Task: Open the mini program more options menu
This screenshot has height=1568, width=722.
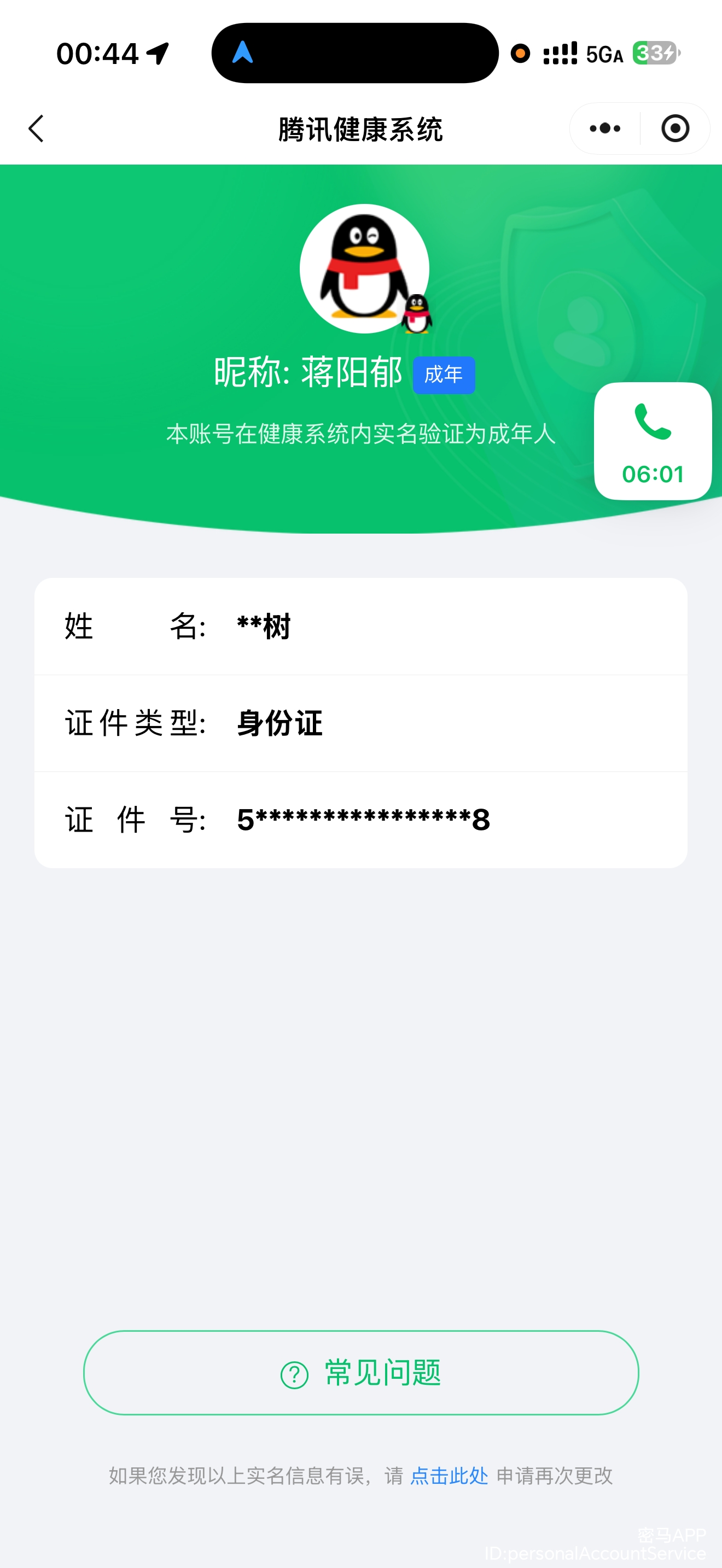Action: click(603, 128)
